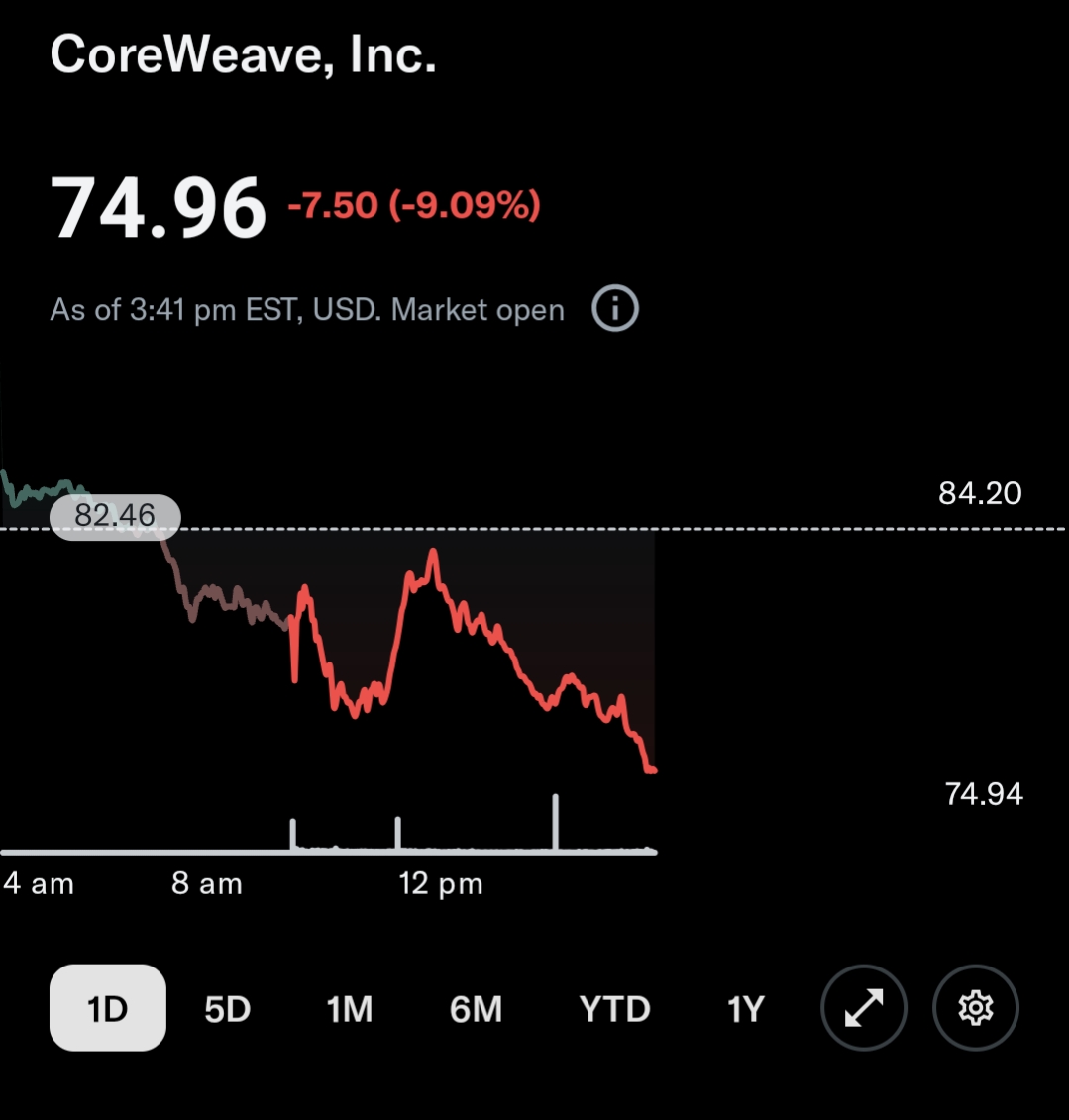Open chart settings gear
The width and height of the screenshot is (1069, 1120).
coord(976,1008)
